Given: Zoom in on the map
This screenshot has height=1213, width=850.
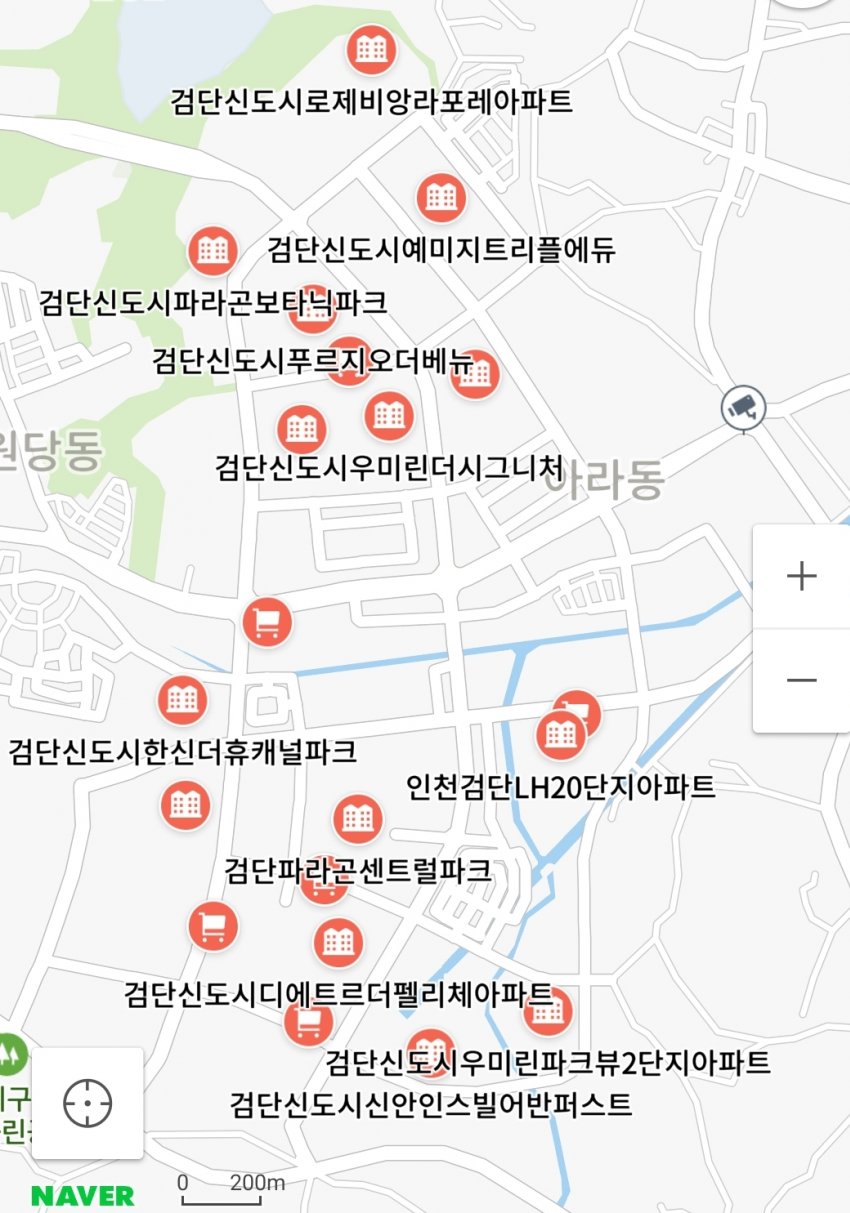Looking at the screenshot, I should tap(802, 576).
